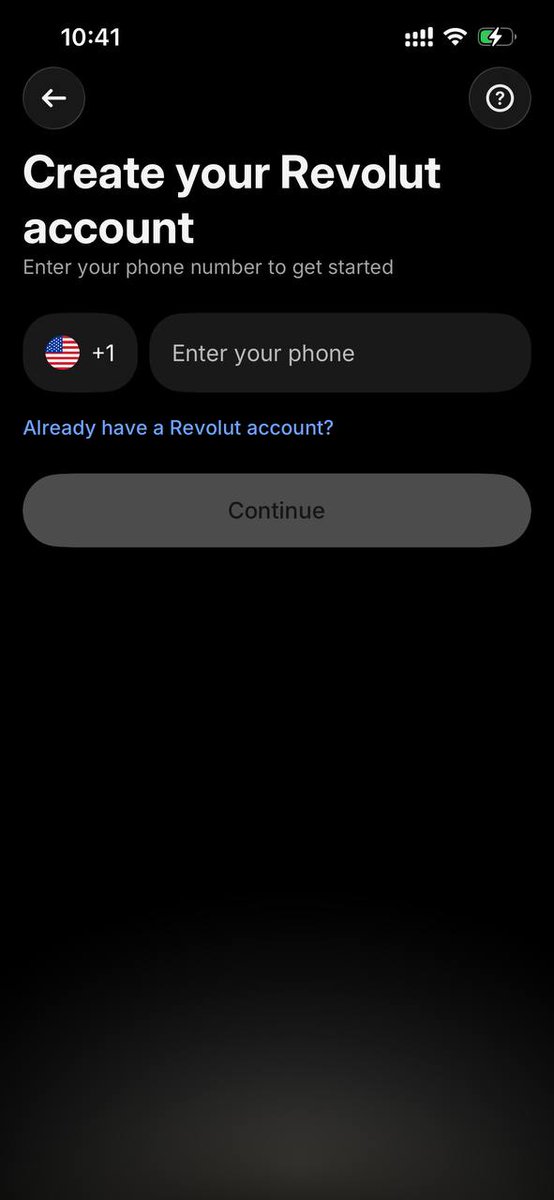
Task: Open the help question mark icon
Action: (499, 98)
